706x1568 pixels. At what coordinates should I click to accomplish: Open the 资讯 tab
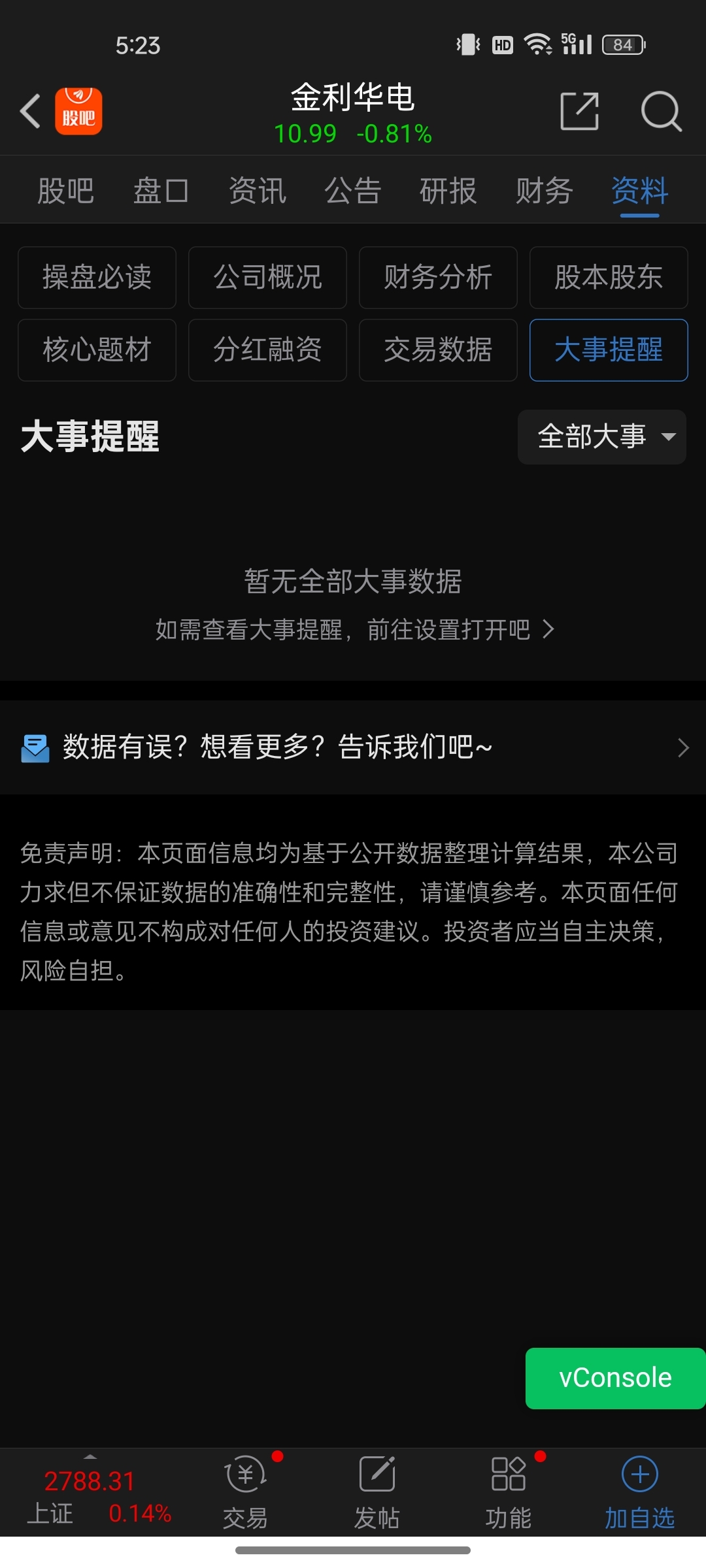[257, 191]
